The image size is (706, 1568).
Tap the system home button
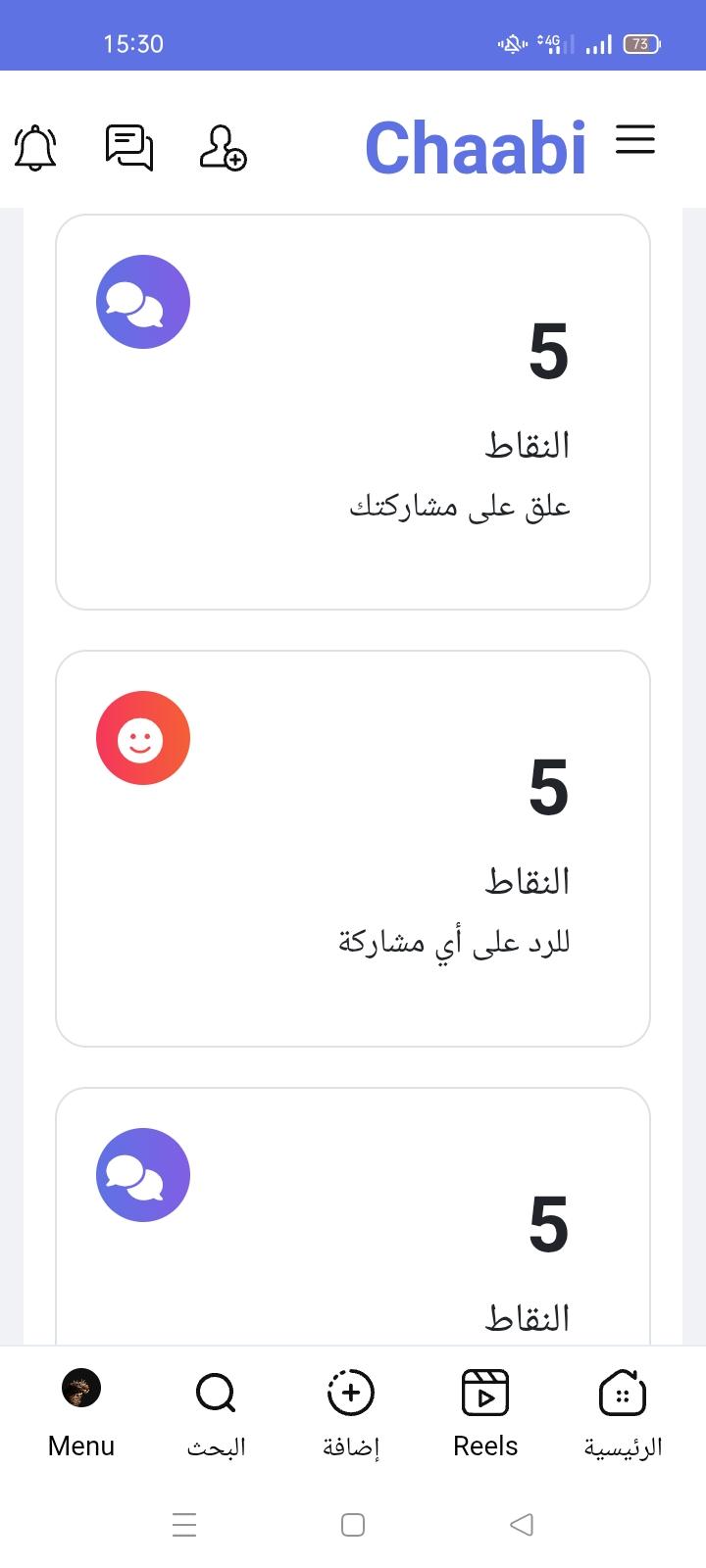353,1524
